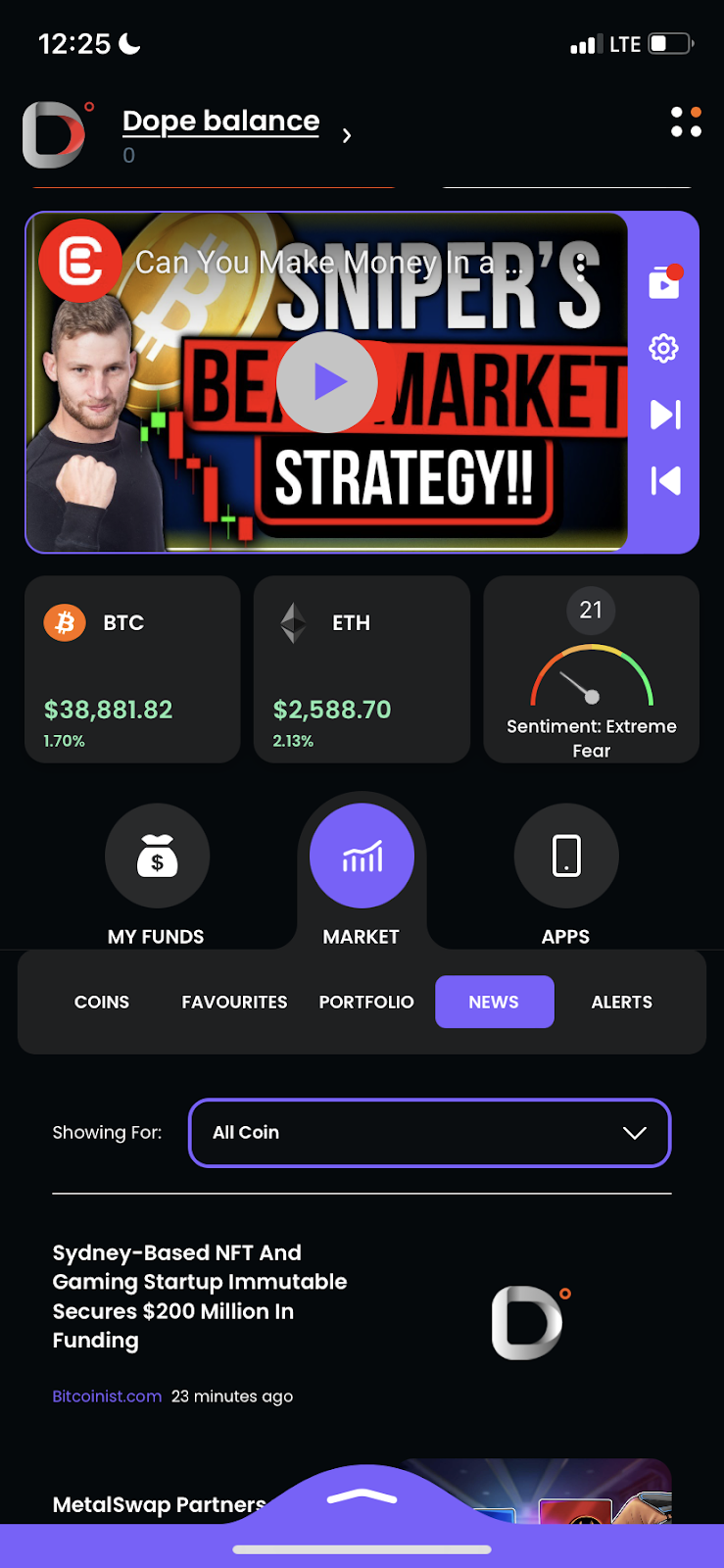Switch to the Apps section
Viewport: 724px width, 1568px height.
566,856
